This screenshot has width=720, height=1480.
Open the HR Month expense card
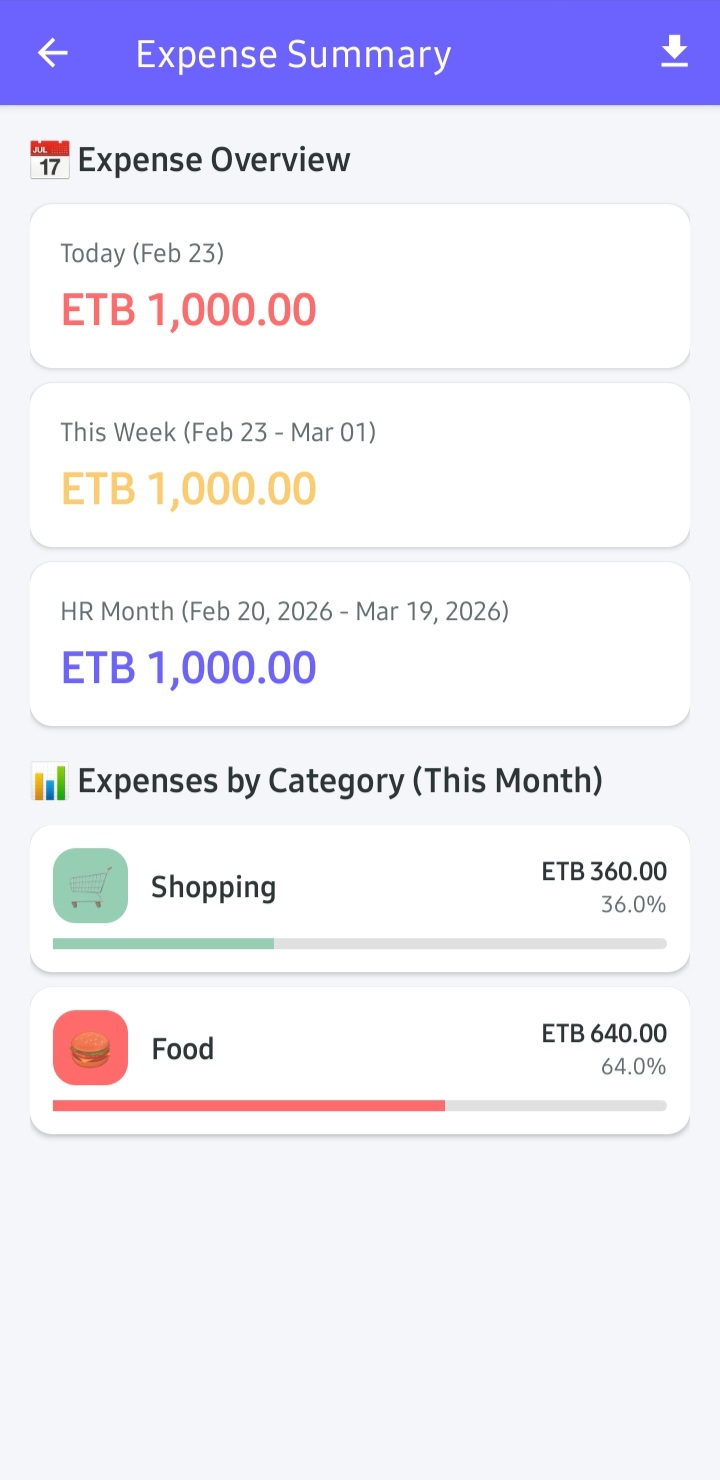360,642
